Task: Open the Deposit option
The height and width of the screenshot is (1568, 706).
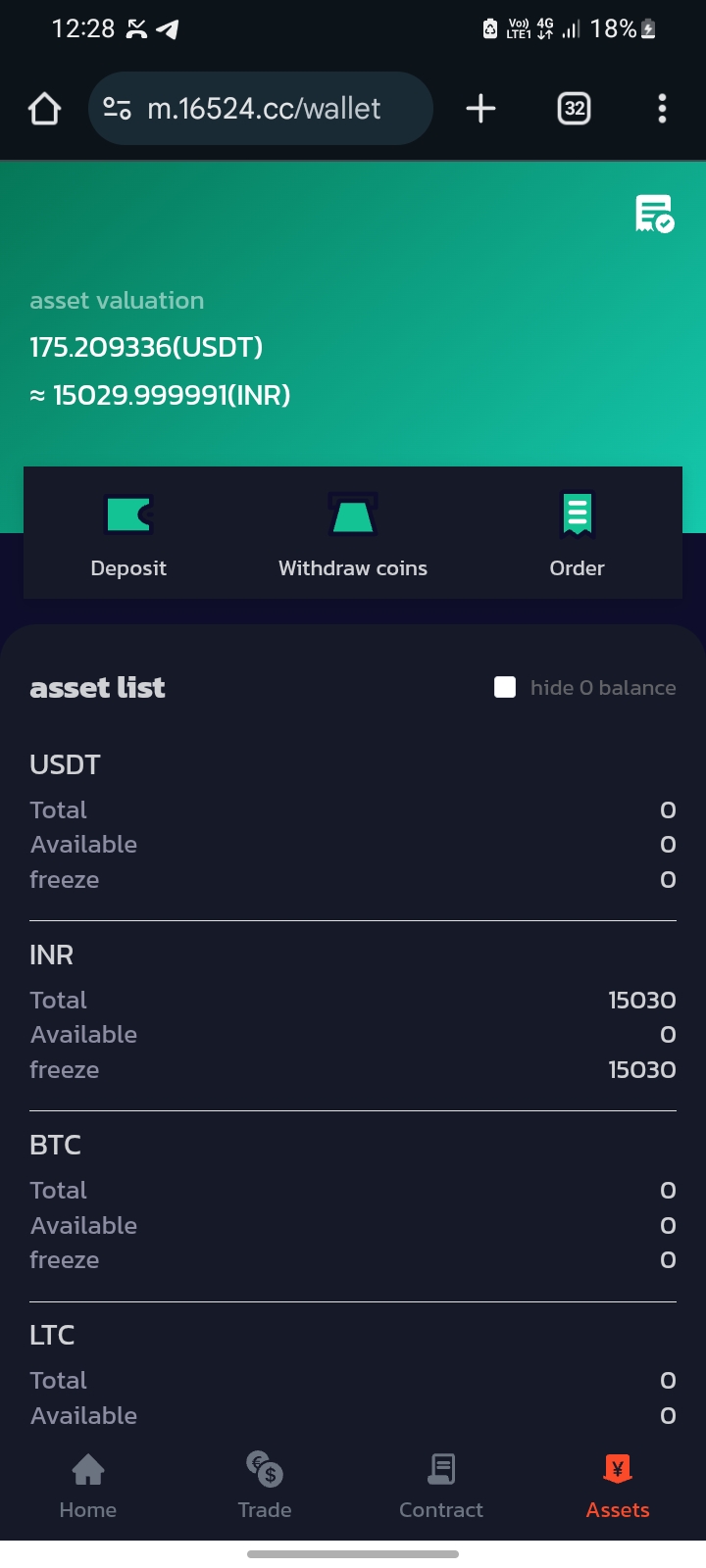Action: coord(128,534)
